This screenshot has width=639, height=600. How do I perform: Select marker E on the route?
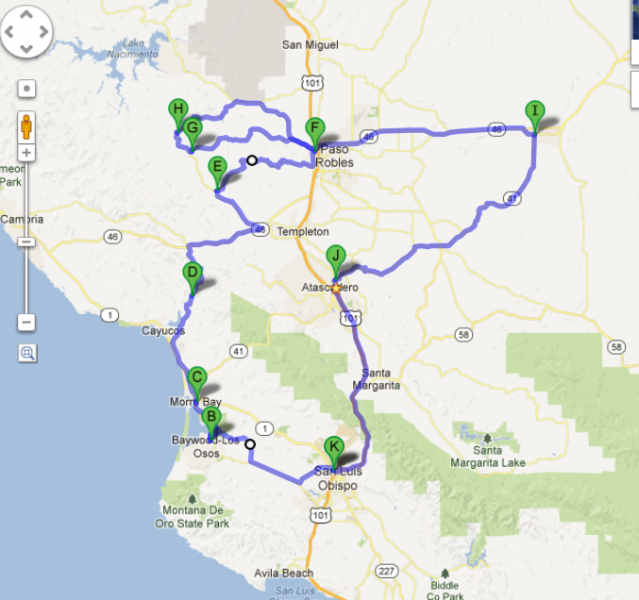click(x=216, y=168)
